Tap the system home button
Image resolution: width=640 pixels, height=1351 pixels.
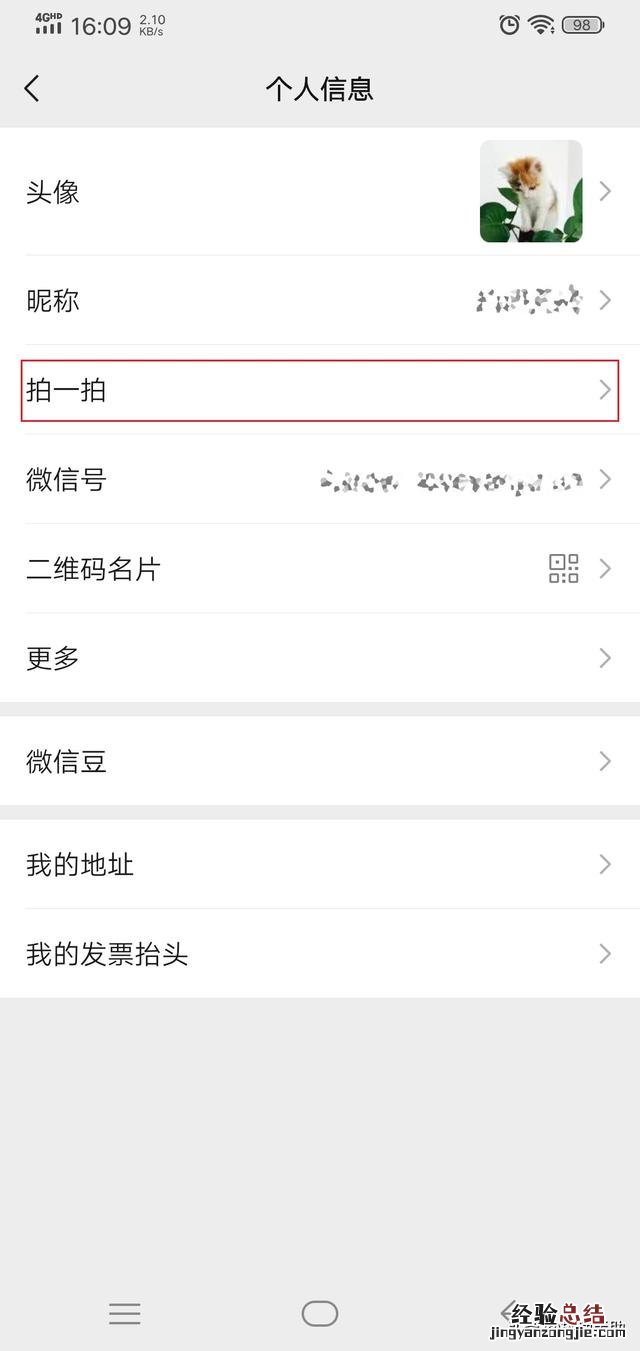coord(320,1313)
